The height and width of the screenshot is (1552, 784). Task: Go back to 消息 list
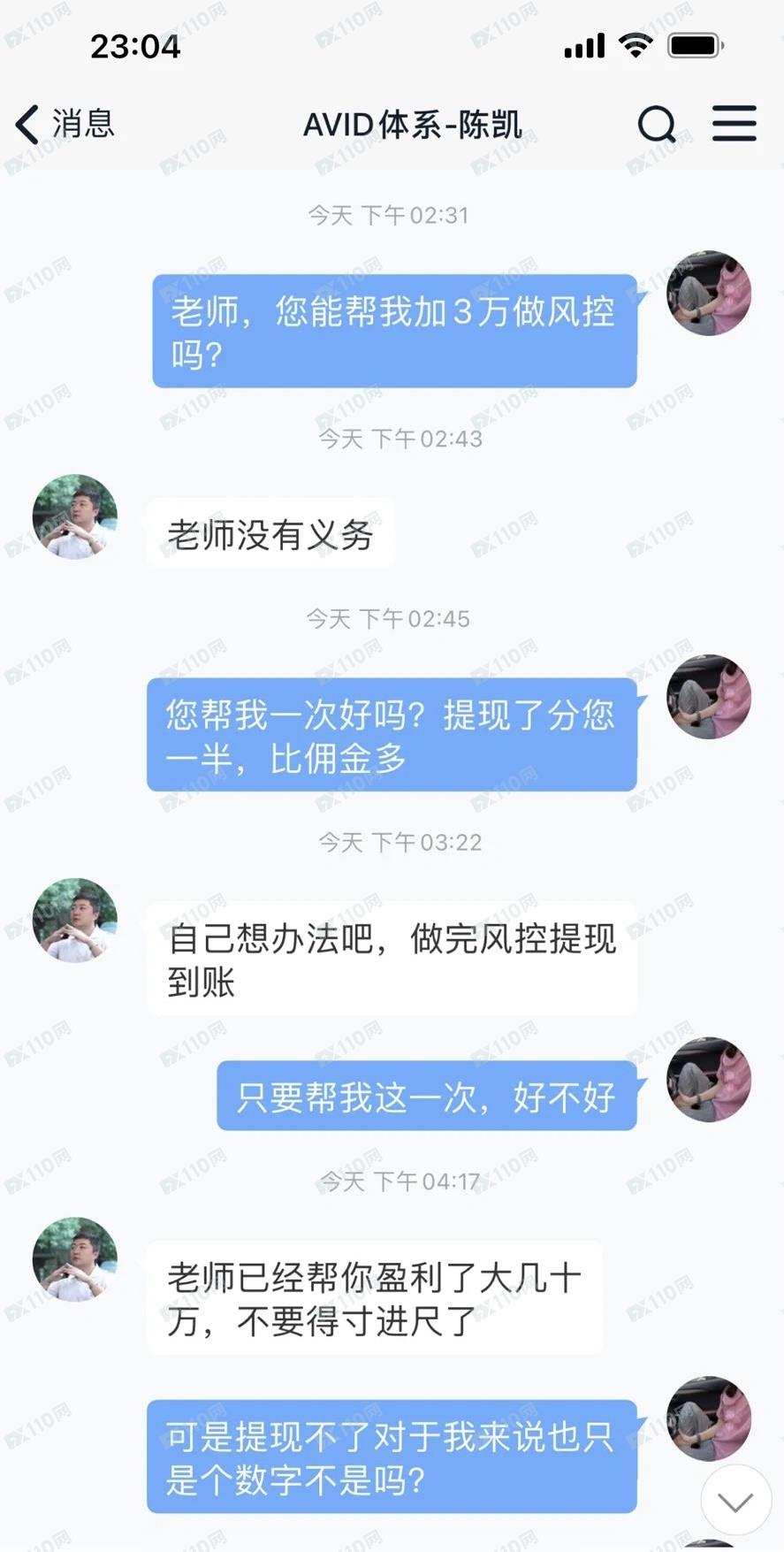point(64,124)
